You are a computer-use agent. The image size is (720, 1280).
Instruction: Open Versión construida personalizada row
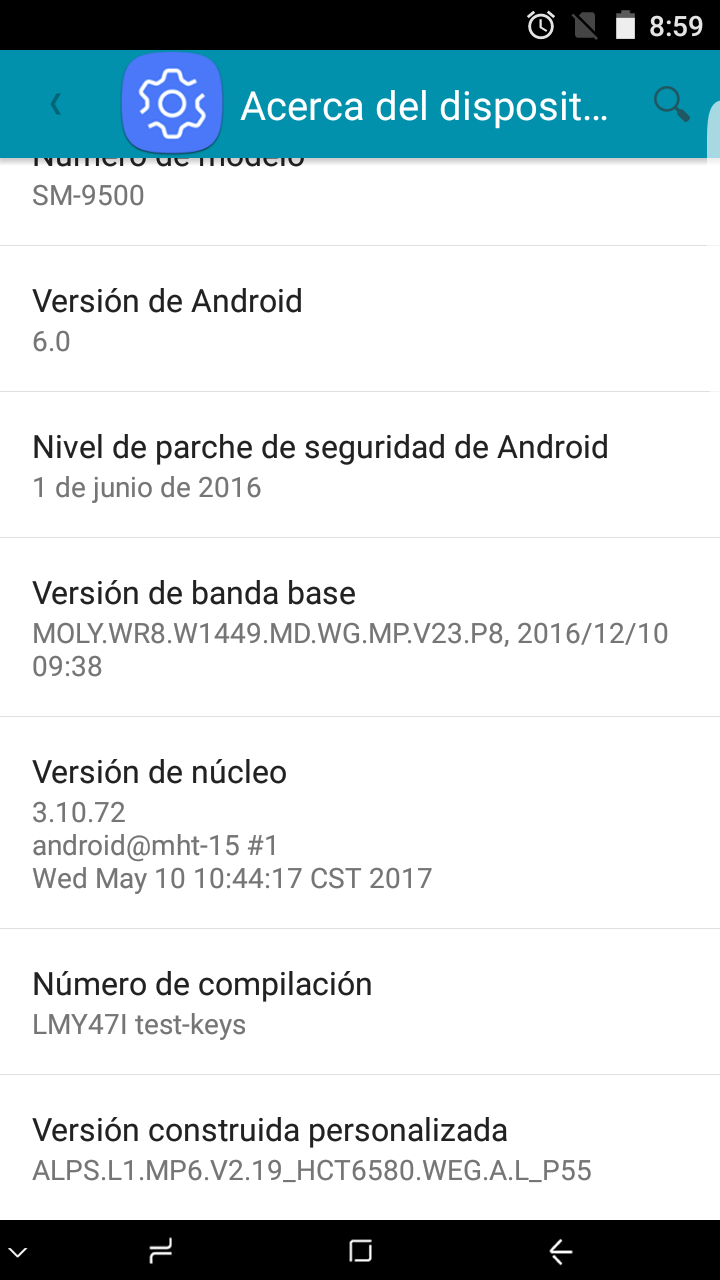360,1149
